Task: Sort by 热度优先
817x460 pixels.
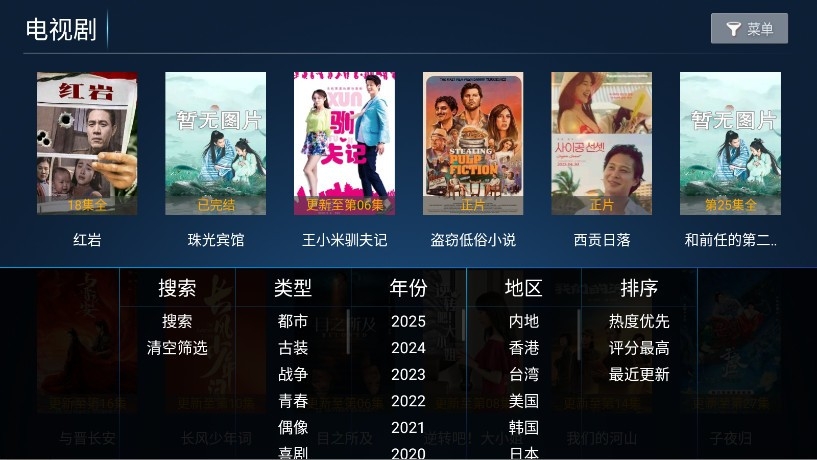Action: 639,322
